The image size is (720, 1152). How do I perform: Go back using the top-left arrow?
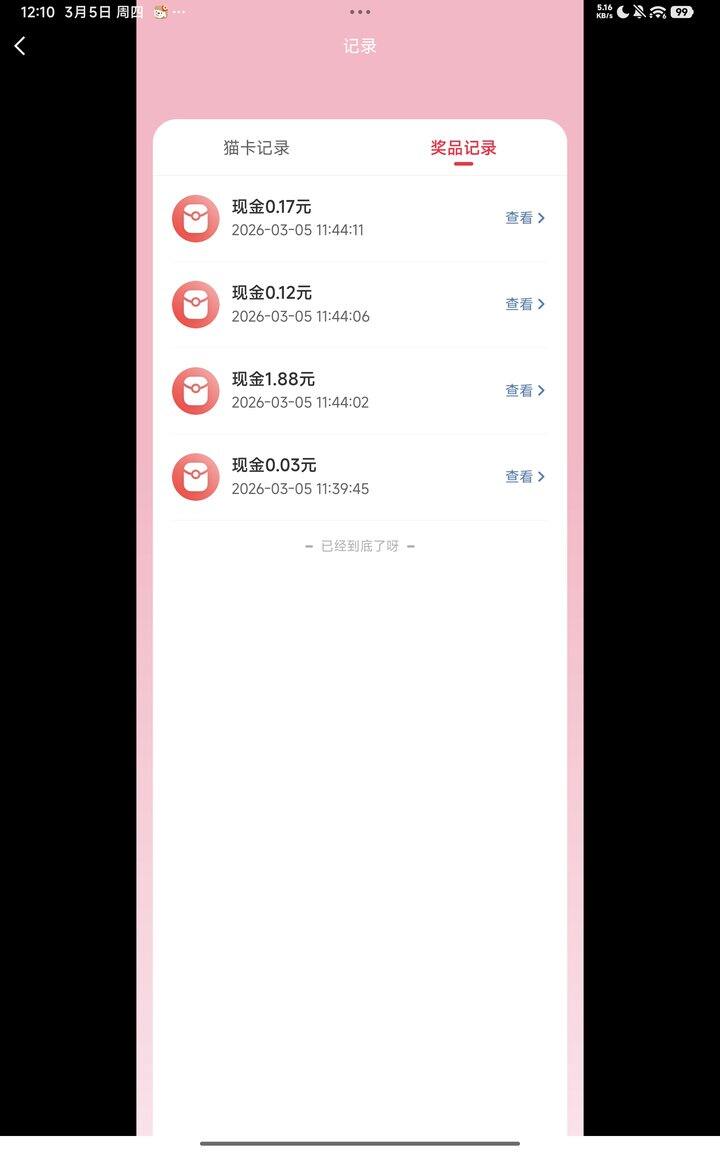click(x=20, y=46)
